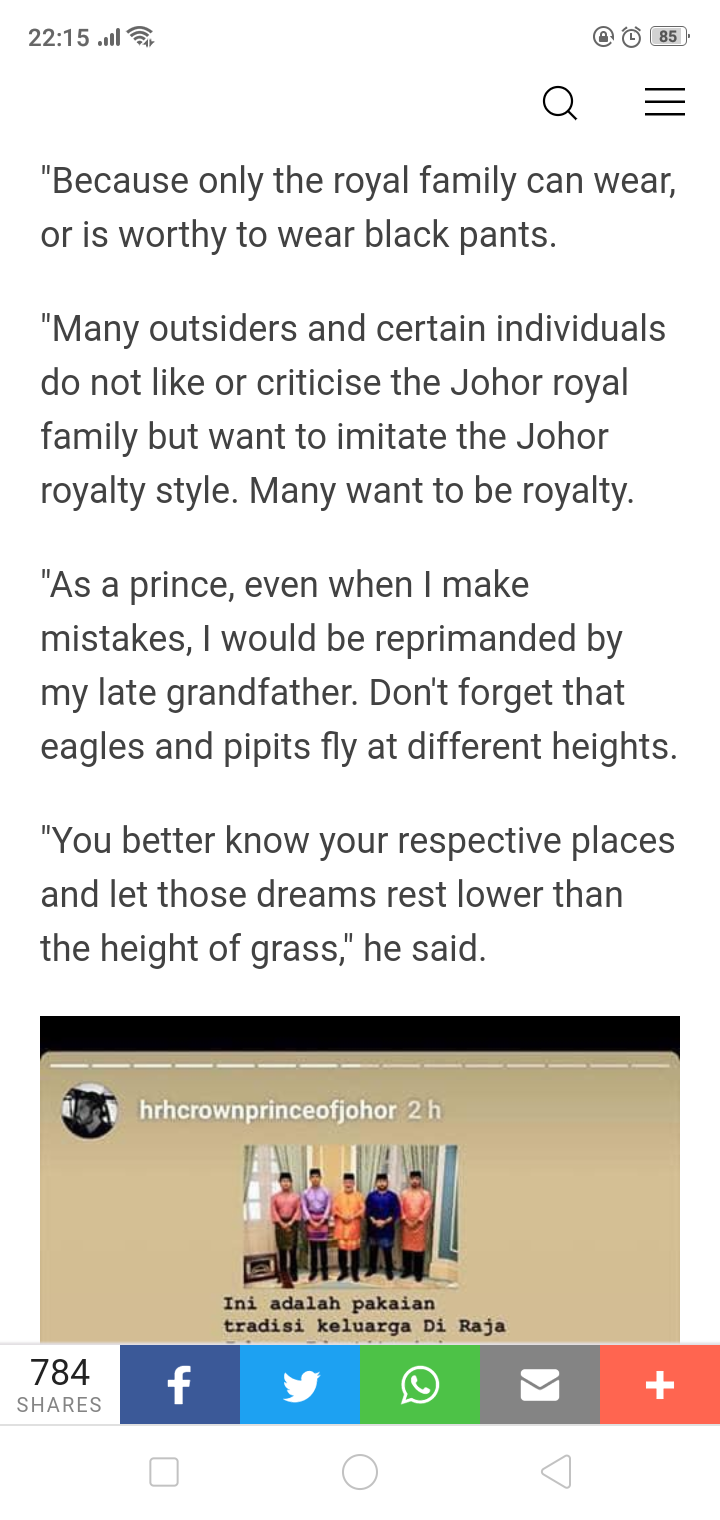Open recent apps from navigation bar
This screenshot has width=720, height=1520.
coord(164,1472)
